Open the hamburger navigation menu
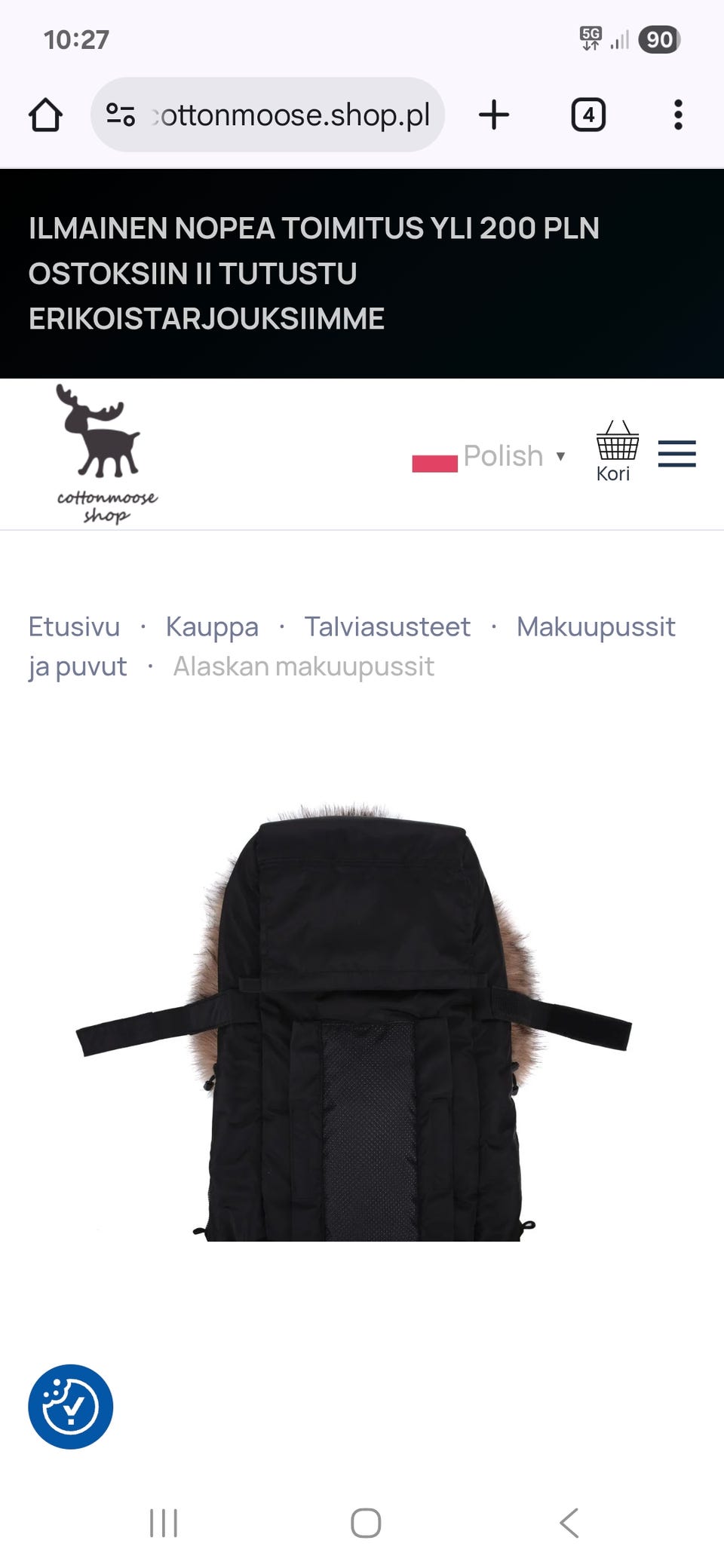 click(676, 454)
